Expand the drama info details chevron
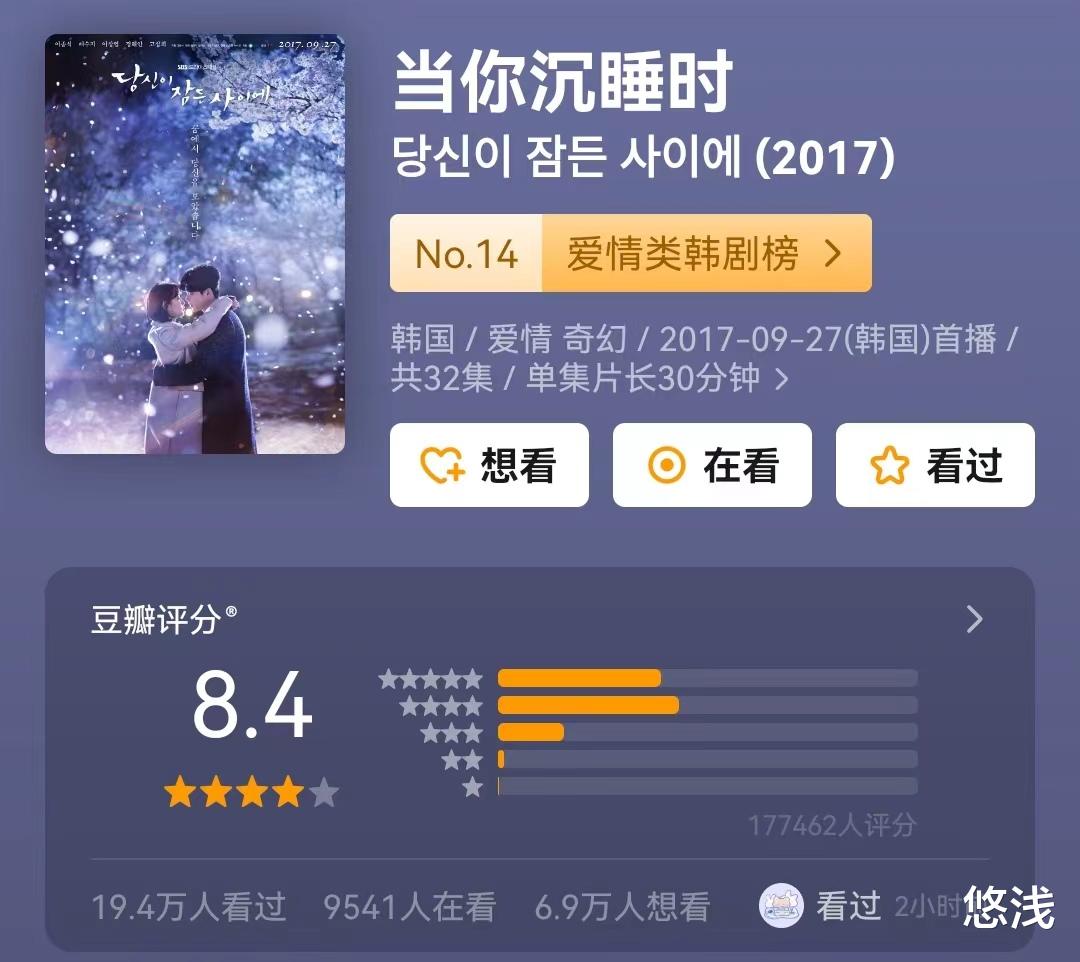The height and width of the screenshot is (962, 1080). point(782,380)
